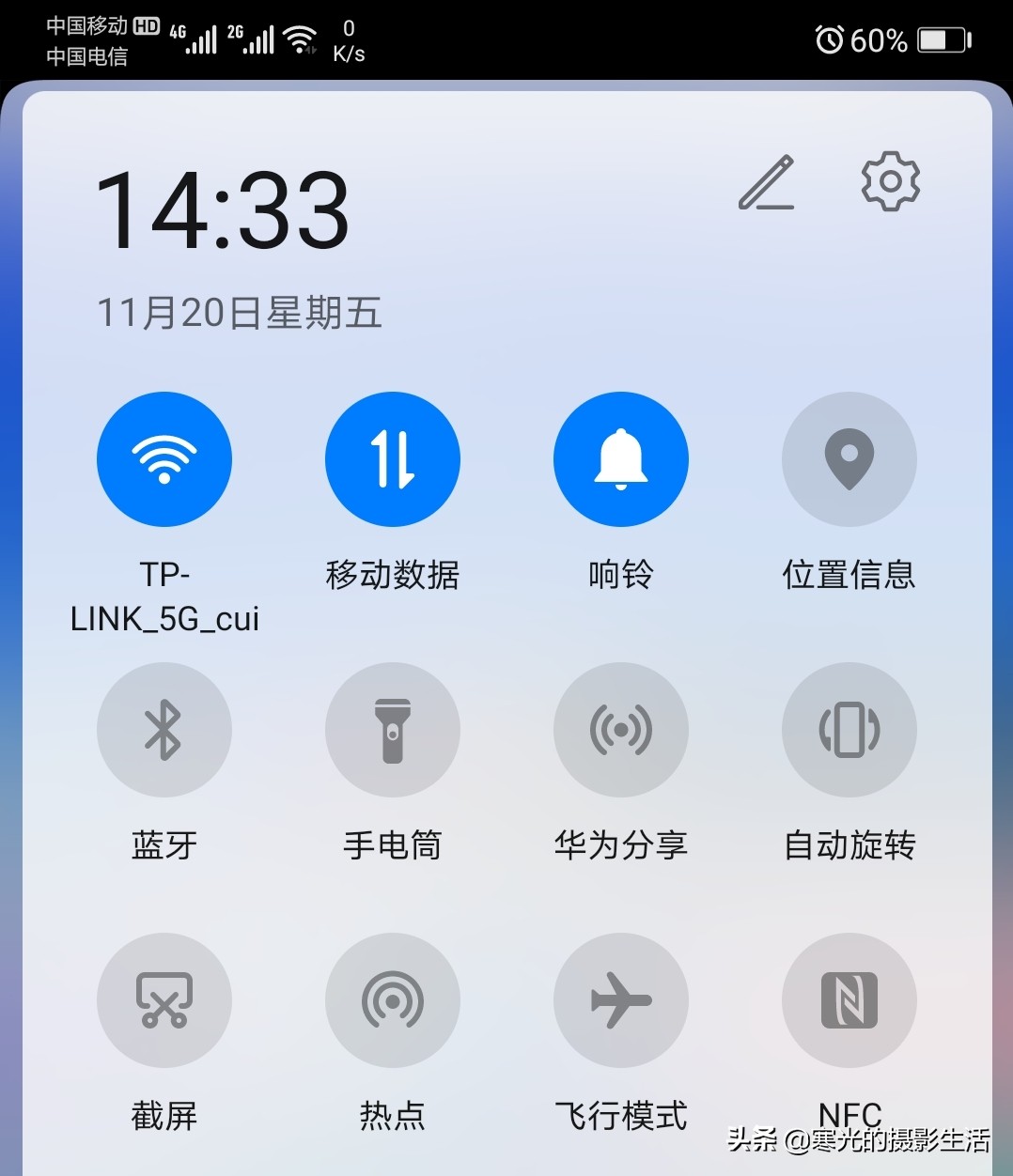This screenshot has width=1013, height=1176.
Task: Activate the hotspot 热点
Action: pyautogui.click(x=392, y=1000)
